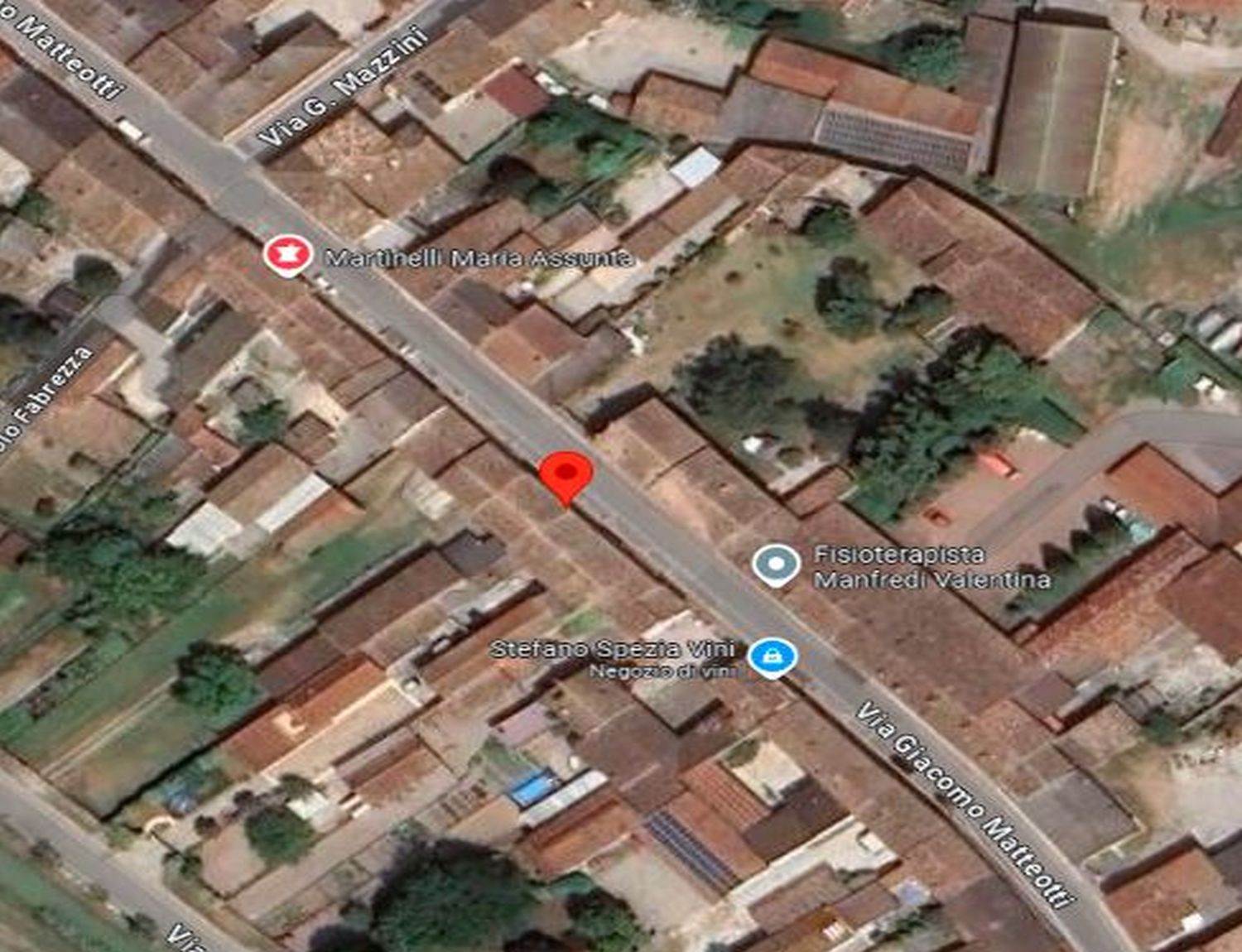Select the Fisioterapista Manfredi Valentina marker
1242x952 pixels.
coord(776,565)
